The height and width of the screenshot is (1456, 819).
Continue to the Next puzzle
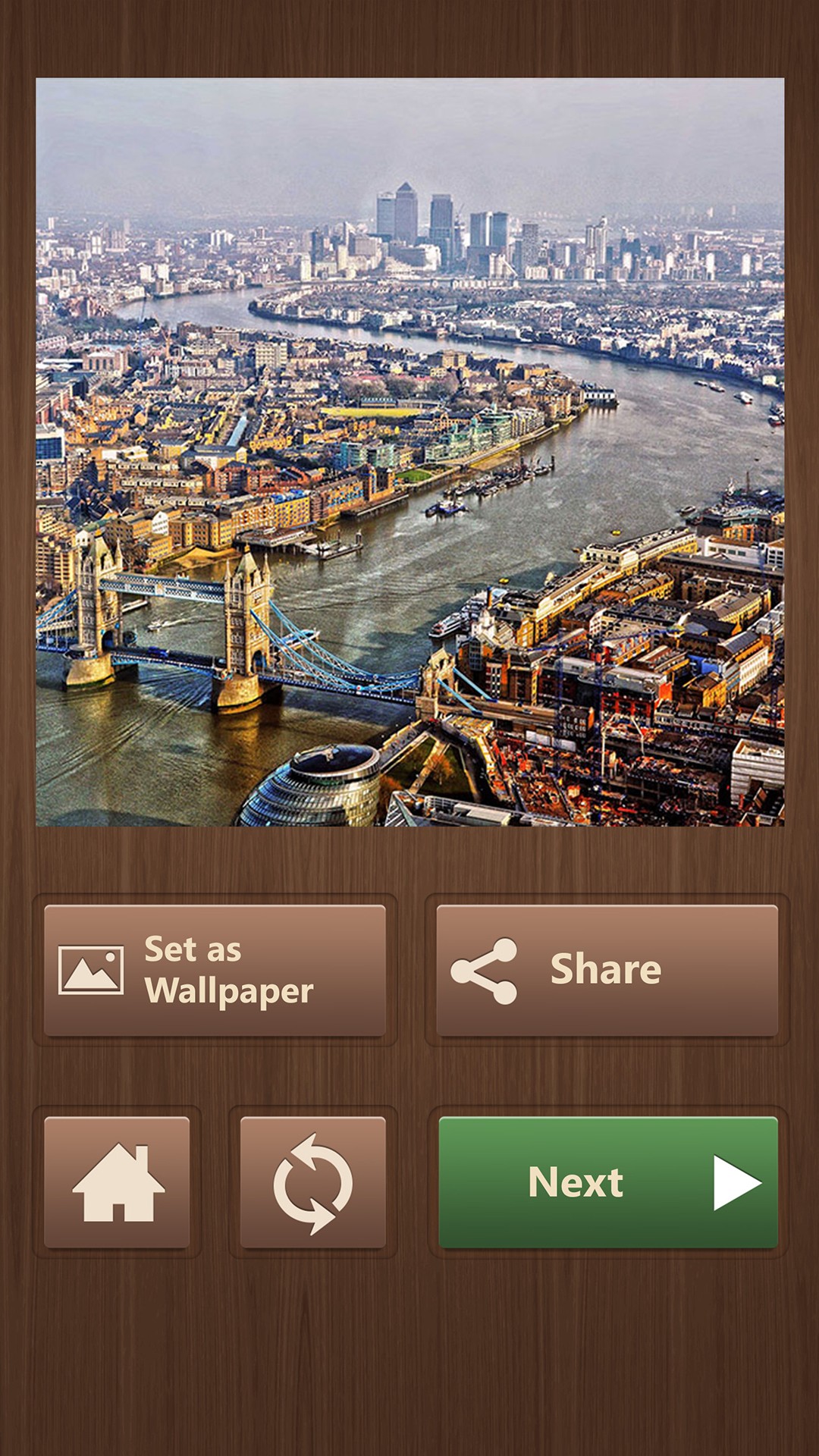coord(608,1182)
